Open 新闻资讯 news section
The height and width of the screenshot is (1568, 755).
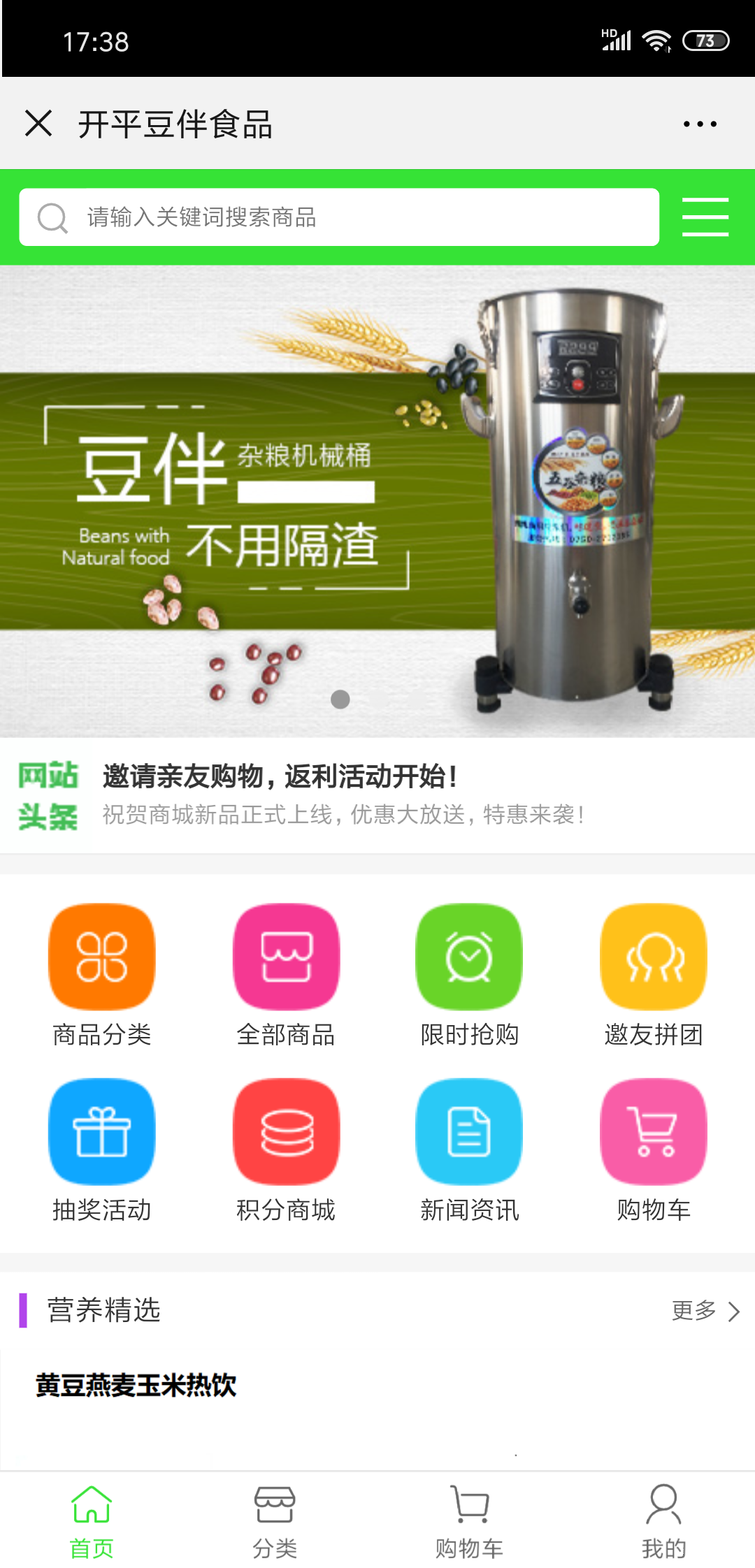tap(469, 1150)
